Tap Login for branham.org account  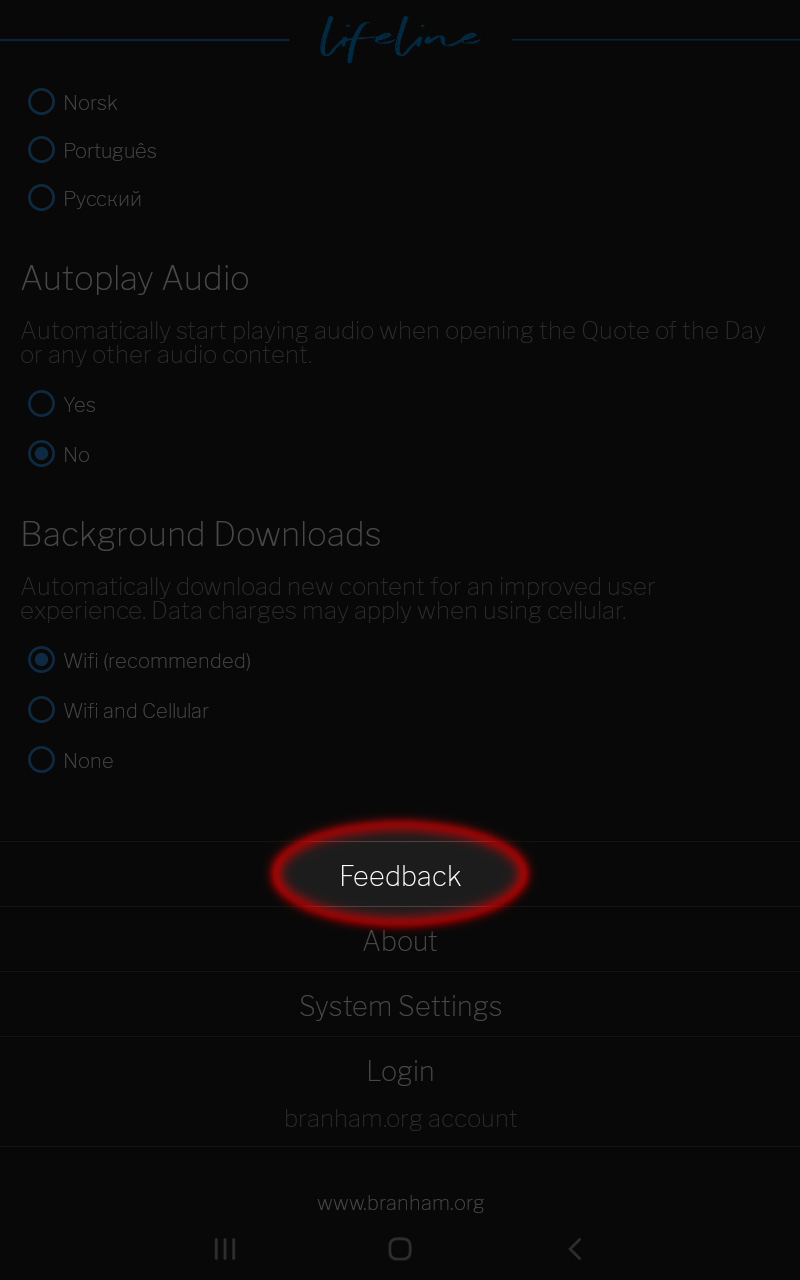click(x=400, y=1092)
